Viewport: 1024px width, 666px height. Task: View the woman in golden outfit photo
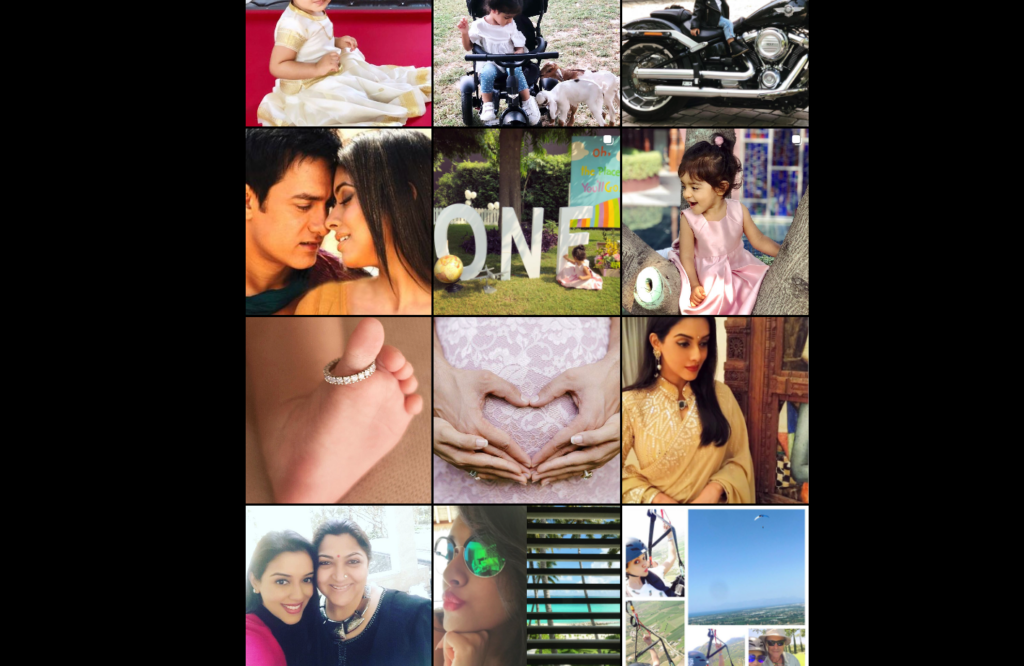click(714, 410)
